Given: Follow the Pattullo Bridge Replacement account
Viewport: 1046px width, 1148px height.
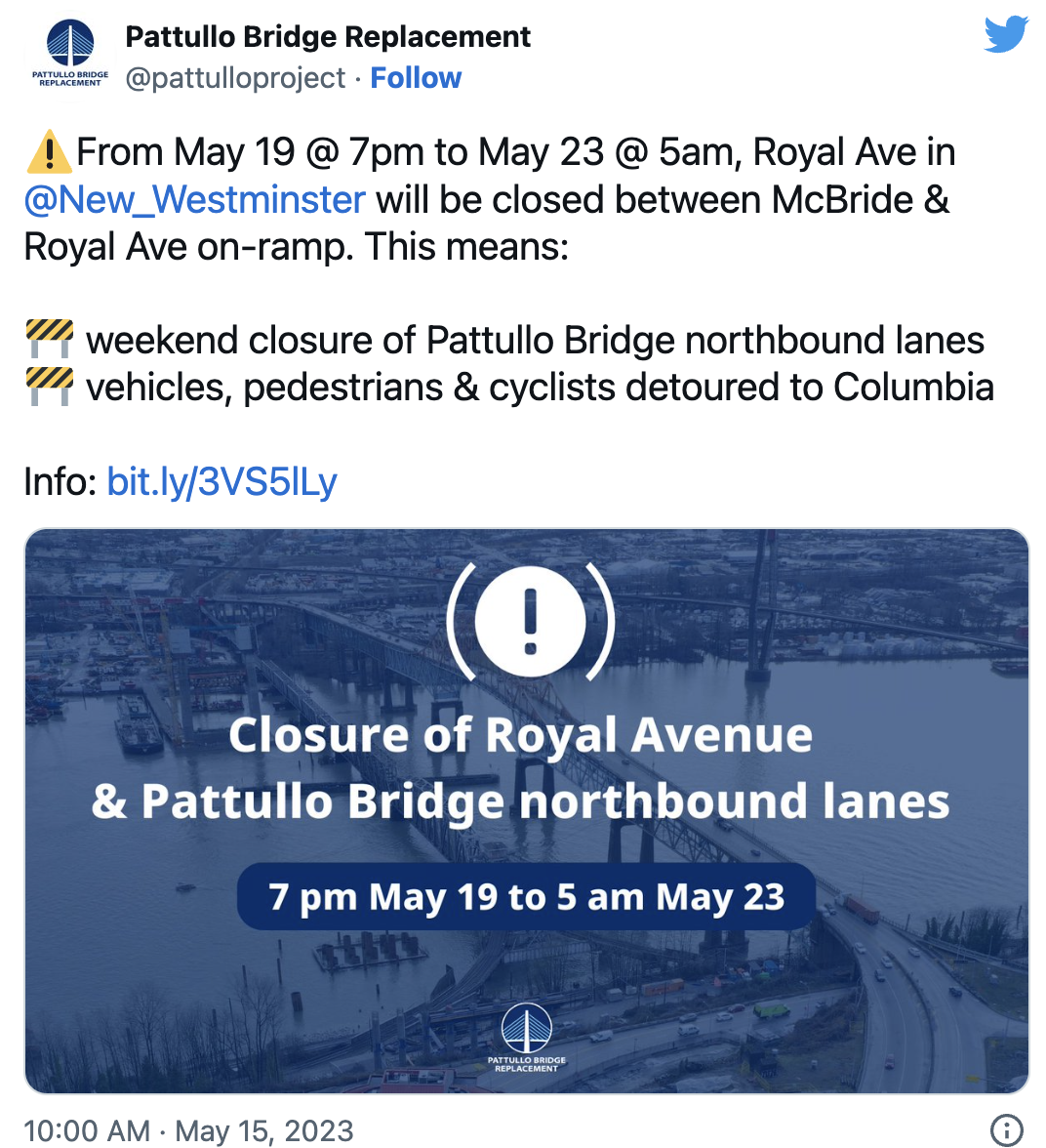Looking at the screenshot, I should (x=416, y=78).
